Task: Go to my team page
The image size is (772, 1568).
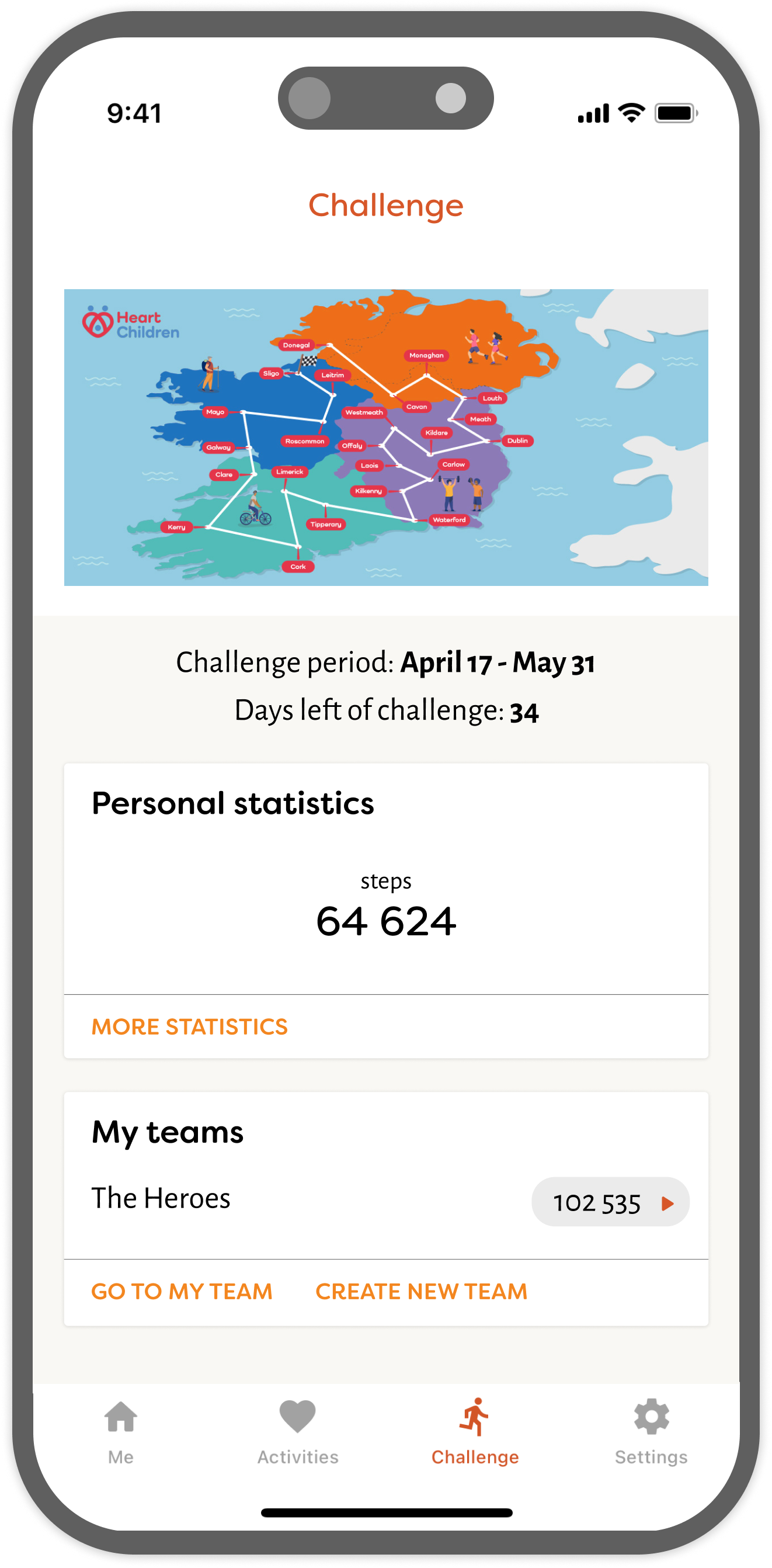Action: (x=182, y=1291)
